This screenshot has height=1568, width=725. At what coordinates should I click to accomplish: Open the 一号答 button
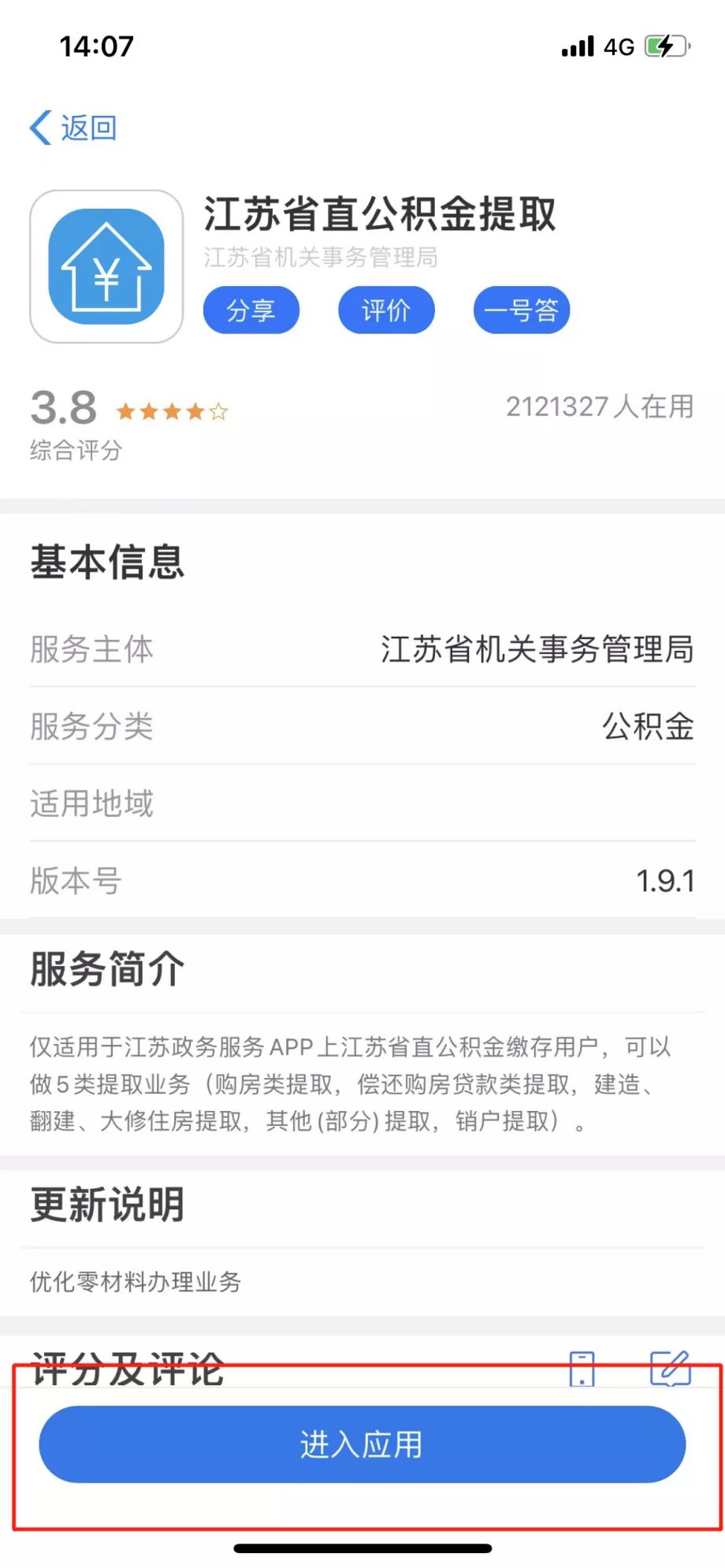(521, 310)
